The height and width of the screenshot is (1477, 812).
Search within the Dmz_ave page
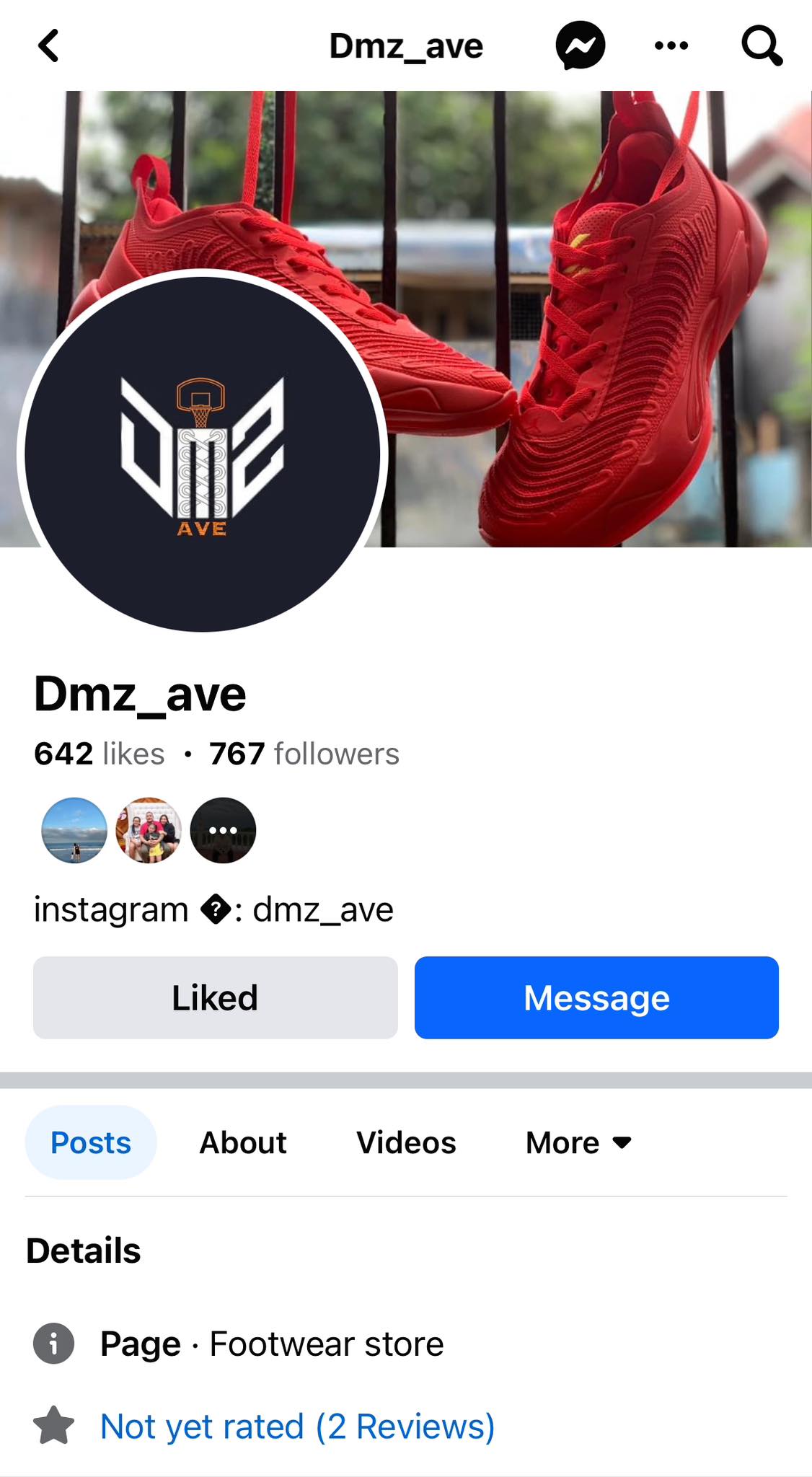tap(762, 46)
